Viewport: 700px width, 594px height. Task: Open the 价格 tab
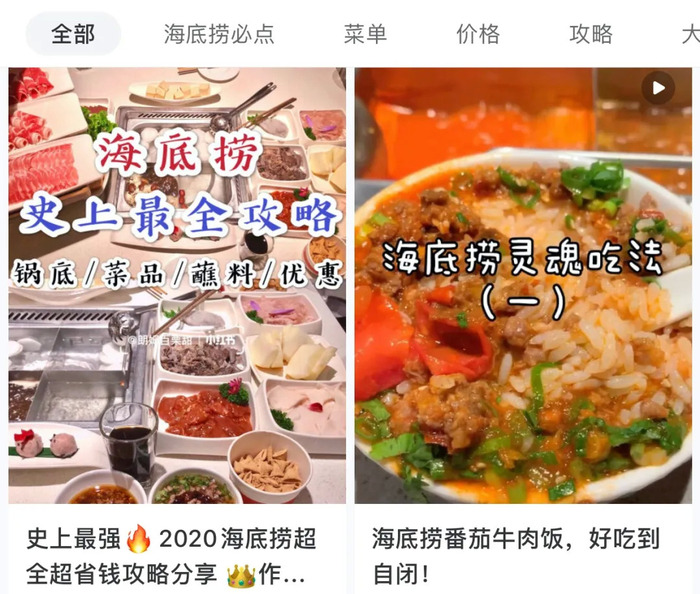[x=478, y=34]
